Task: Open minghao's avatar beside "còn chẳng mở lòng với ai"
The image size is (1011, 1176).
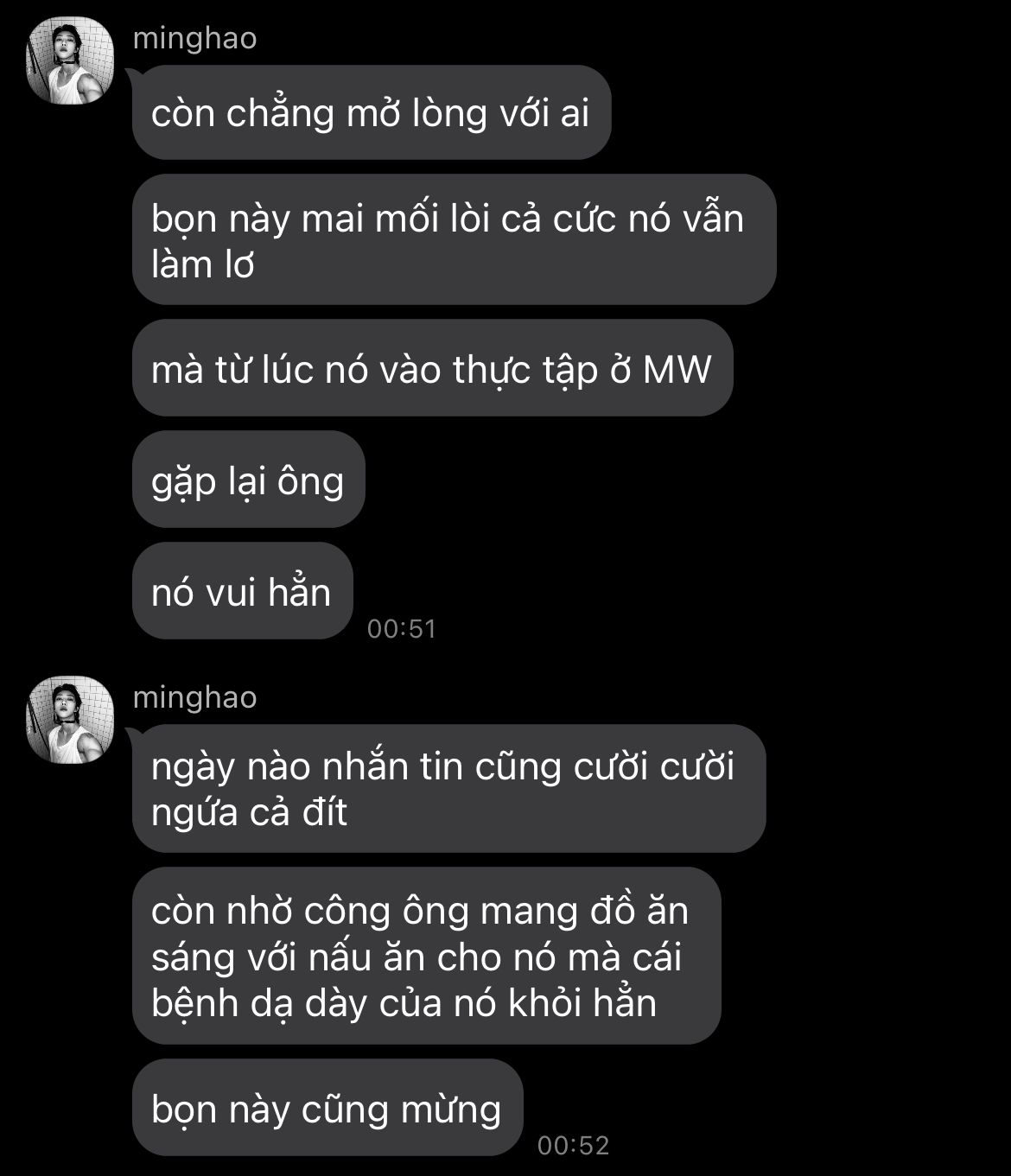Action: 71,60
